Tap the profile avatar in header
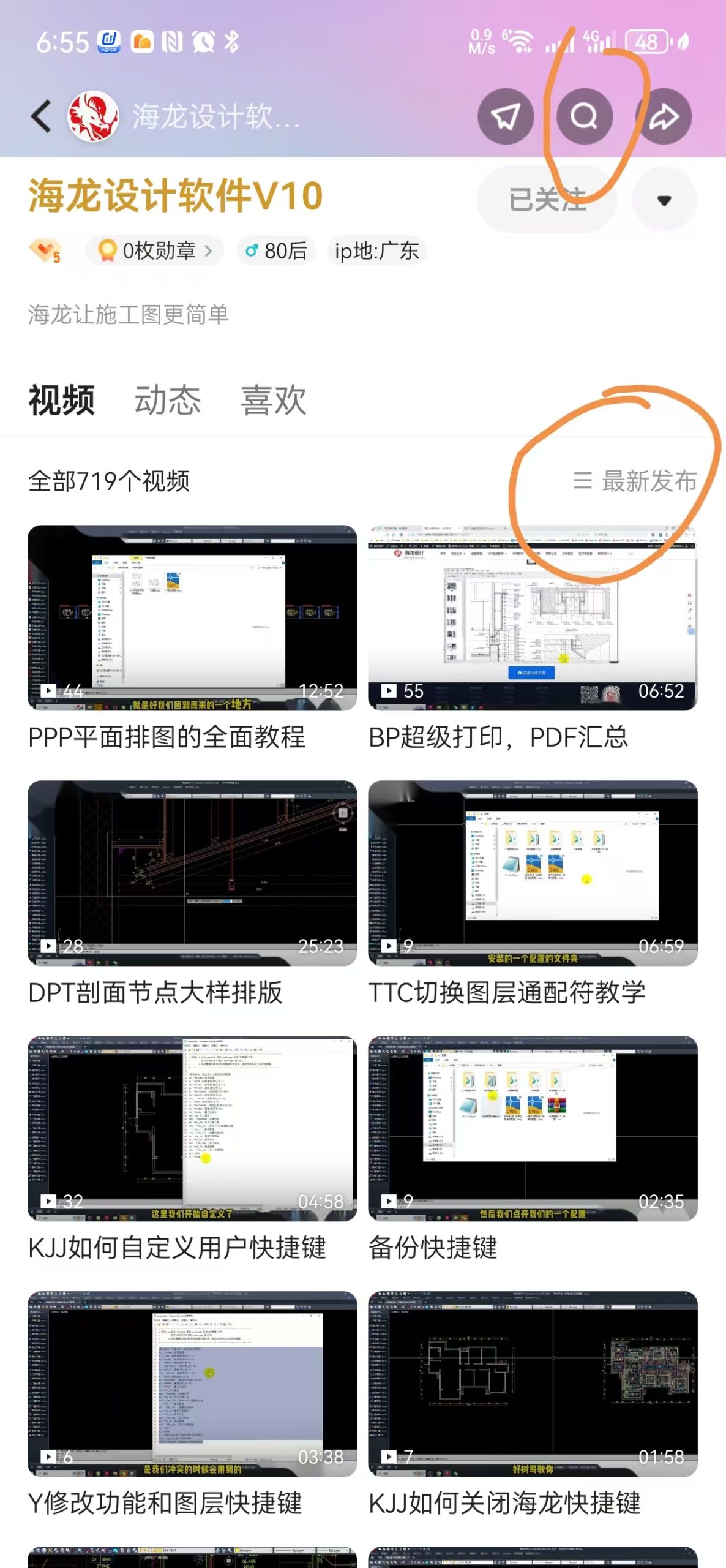The height and width of the screenshot is (1568, 726). click(93, 116)
